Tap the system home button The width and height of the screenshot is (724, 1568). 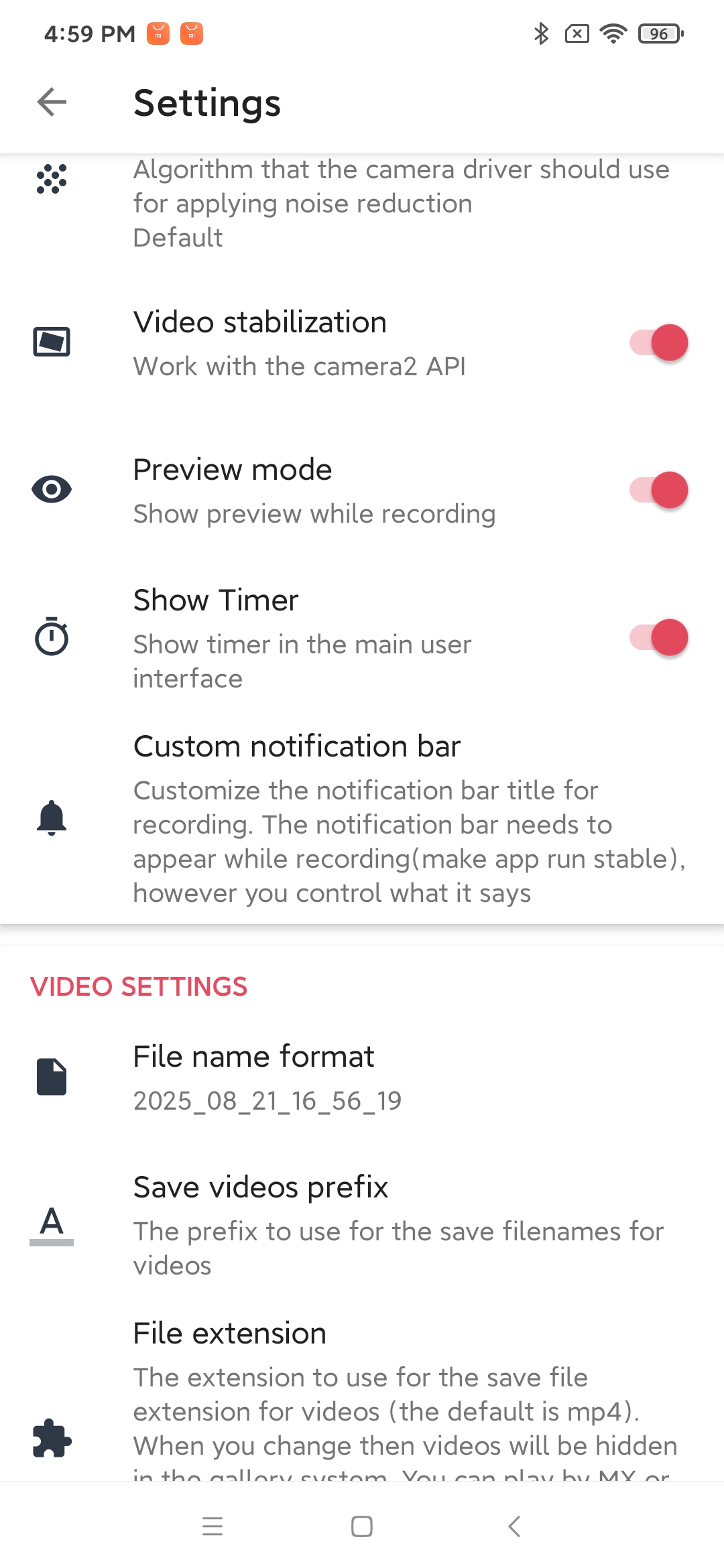(x=362, y=1526)
